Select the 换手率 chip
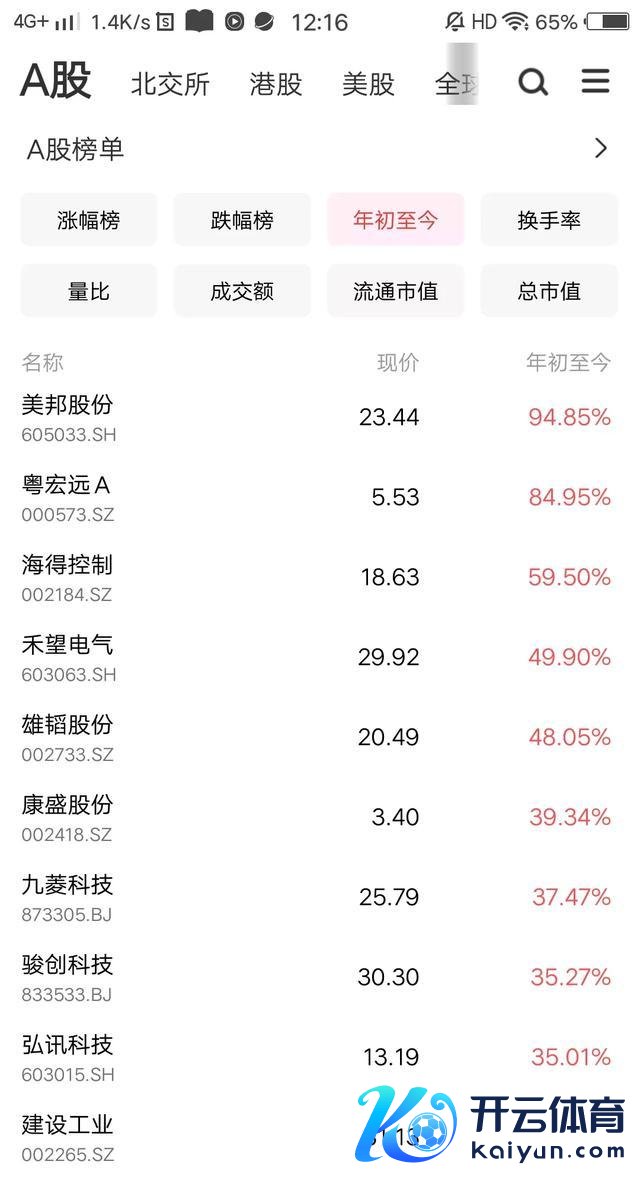 [549, 220]
